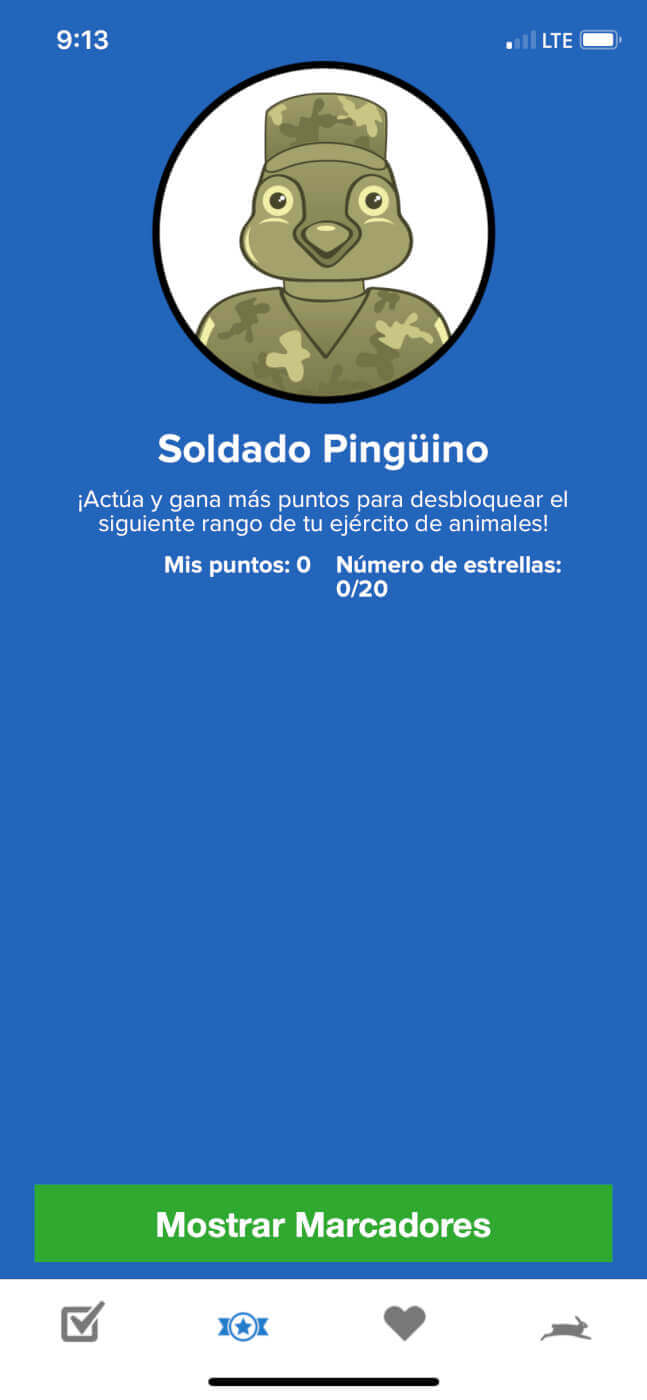This screenshot has height=1400, width=647.
Task: Go to the rabbit tab
Action: (566, 1328)
